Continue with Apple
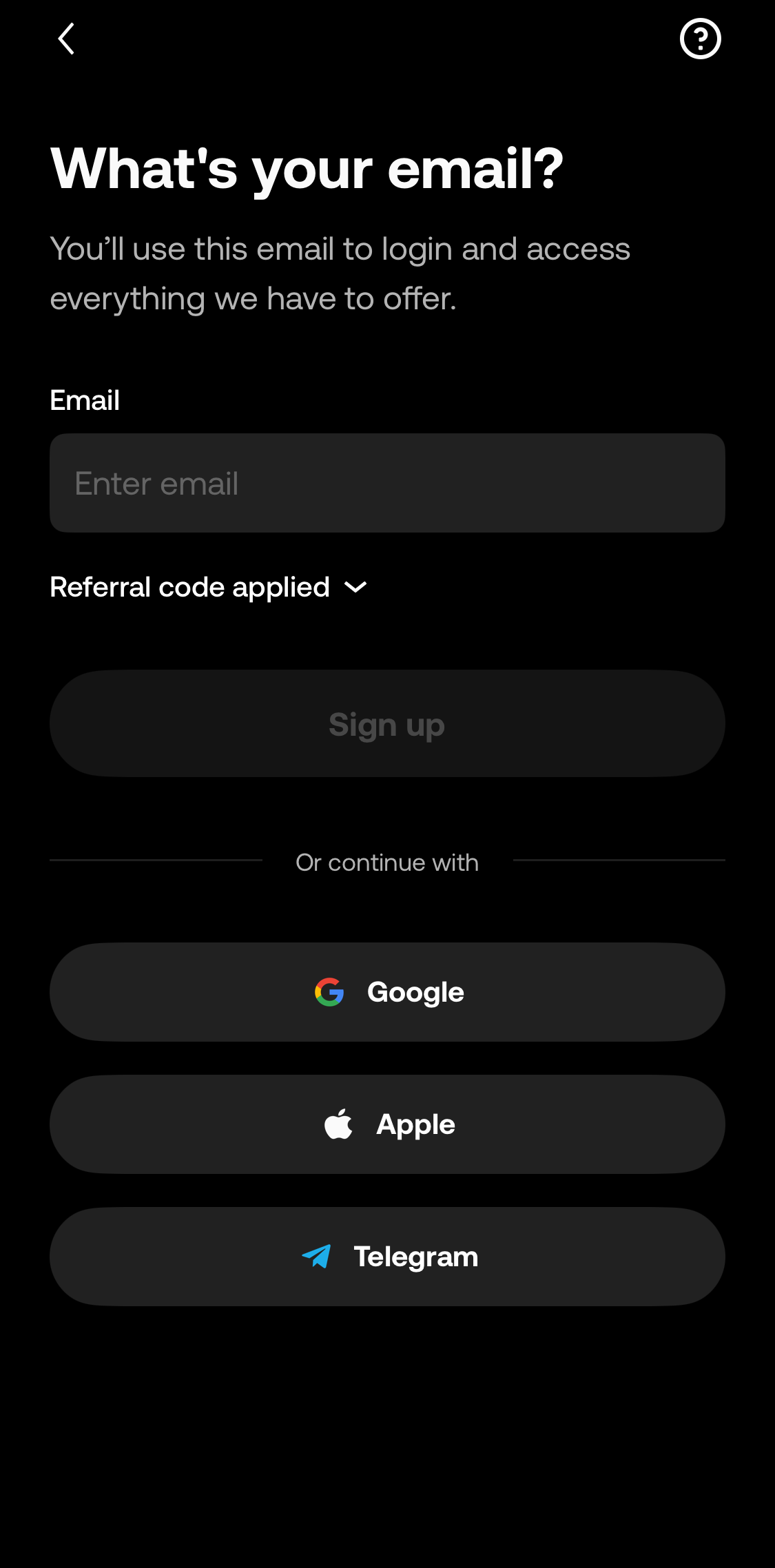 [x=387, y=1124]
